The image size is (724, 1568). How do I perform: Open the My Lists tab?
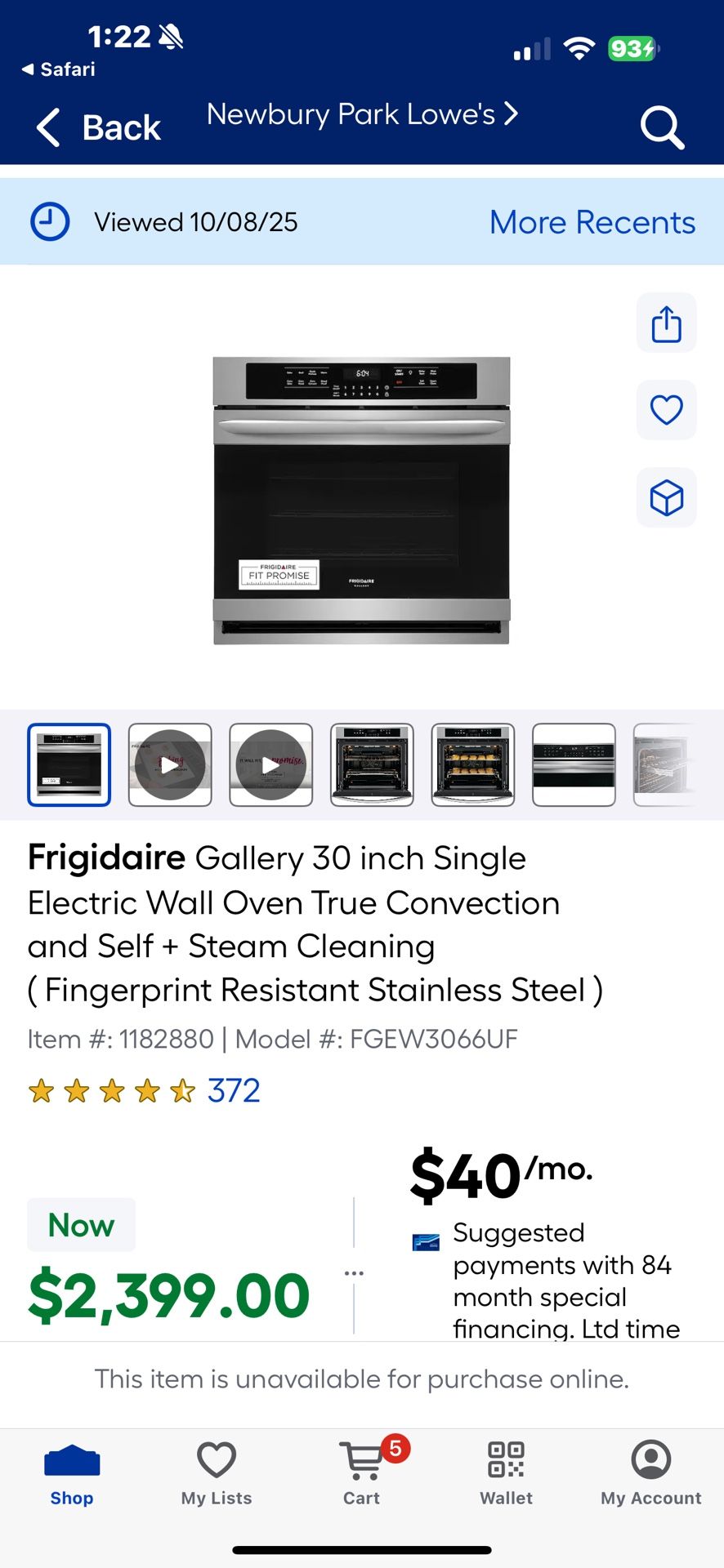point(217,1474)
